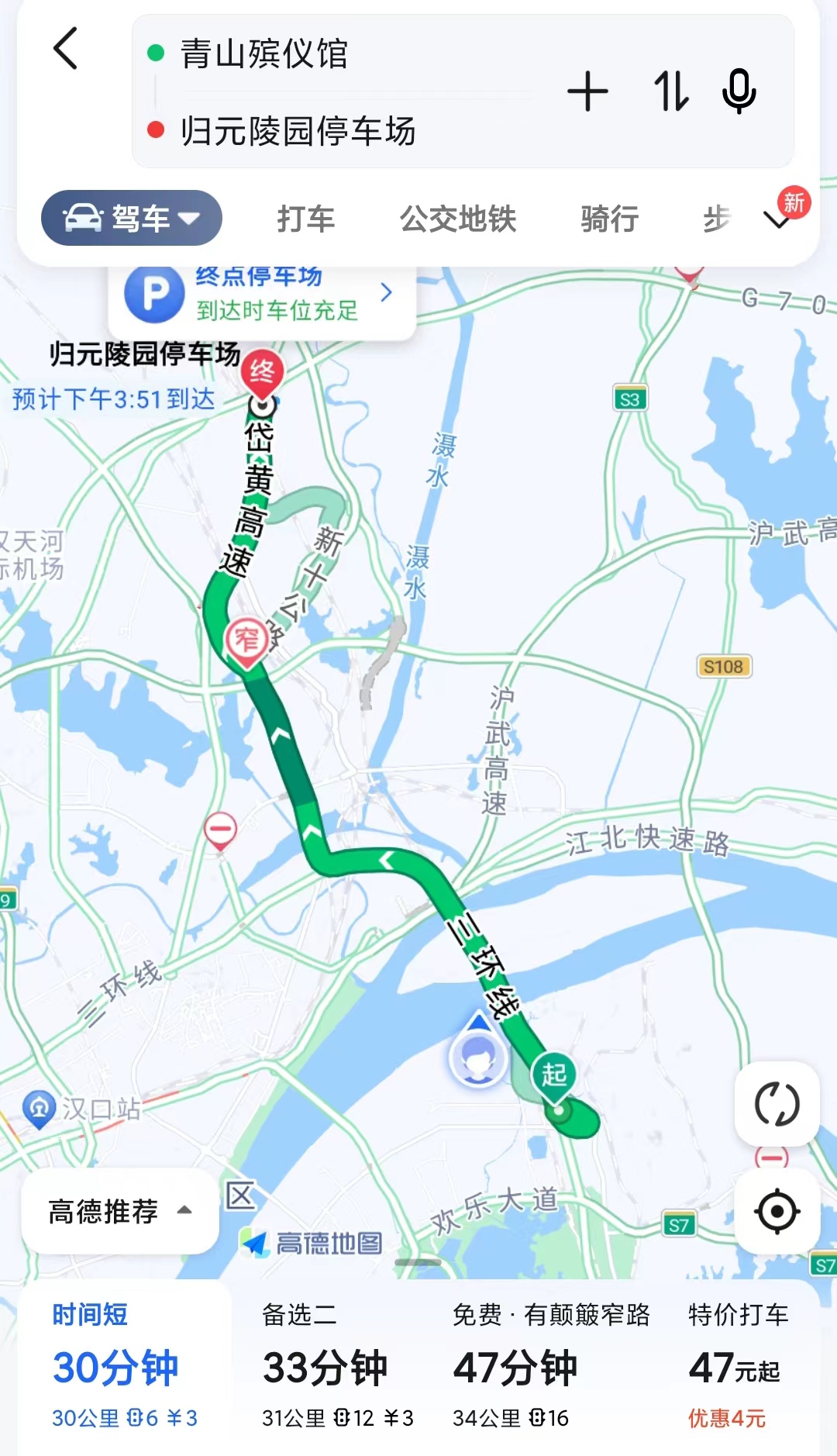
Task: Tap the refresh route icon
Action: coord(777,1101)
